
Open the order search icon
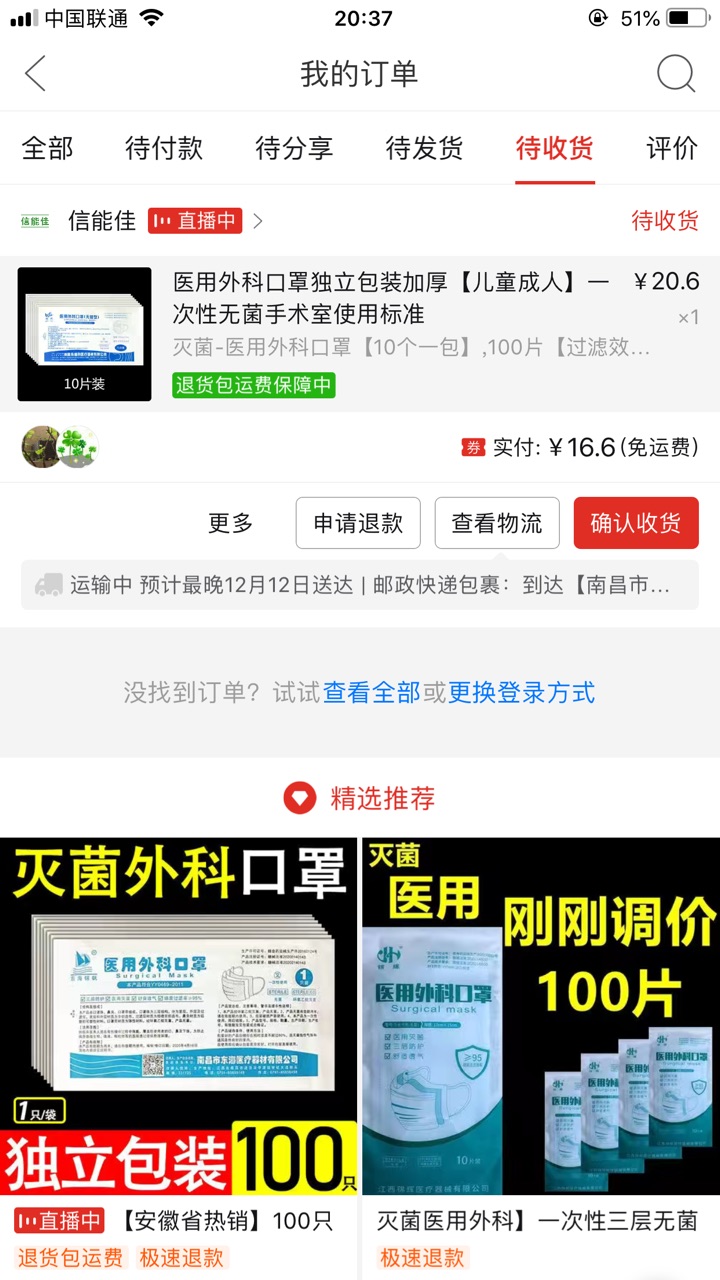(675, 74)
